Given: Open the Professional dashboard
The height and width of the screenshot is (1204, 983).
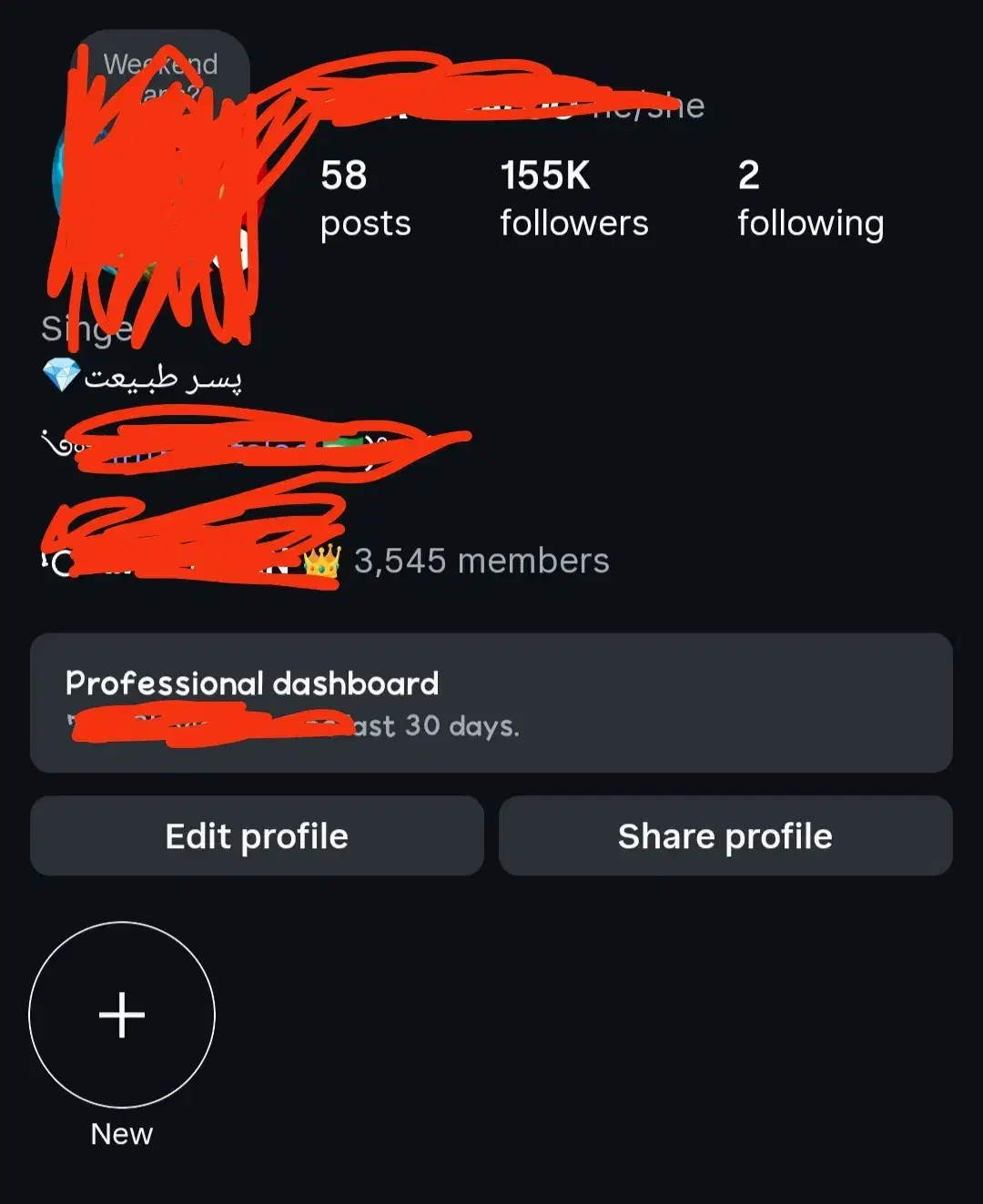Looking at the screenshot, I should (x=491, y=703).
